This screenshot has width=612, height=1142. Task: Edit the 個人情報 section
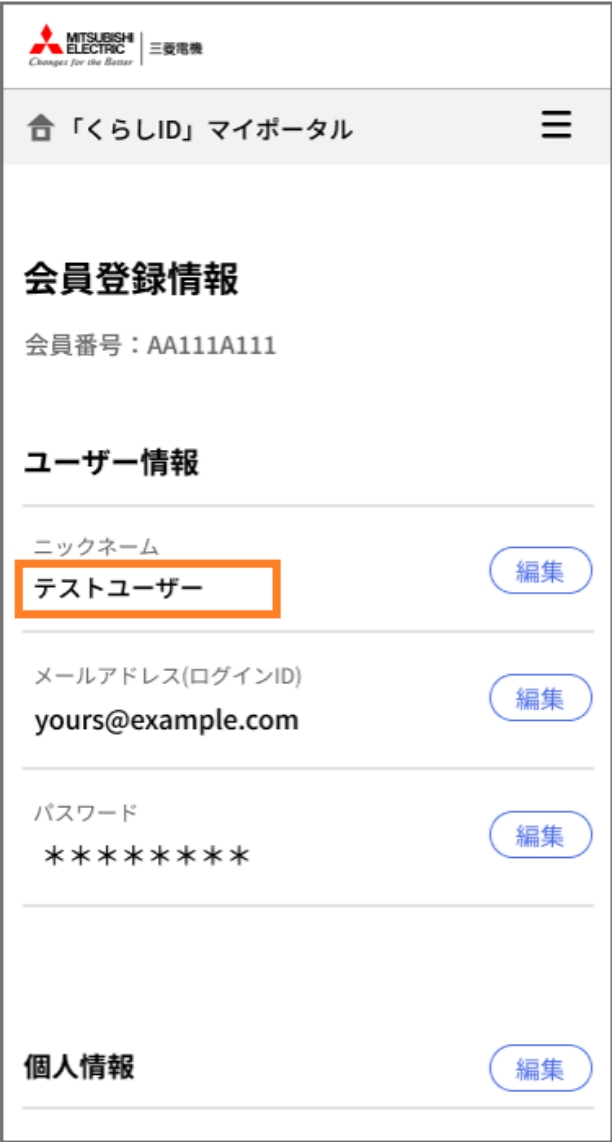pos(541,1068)
